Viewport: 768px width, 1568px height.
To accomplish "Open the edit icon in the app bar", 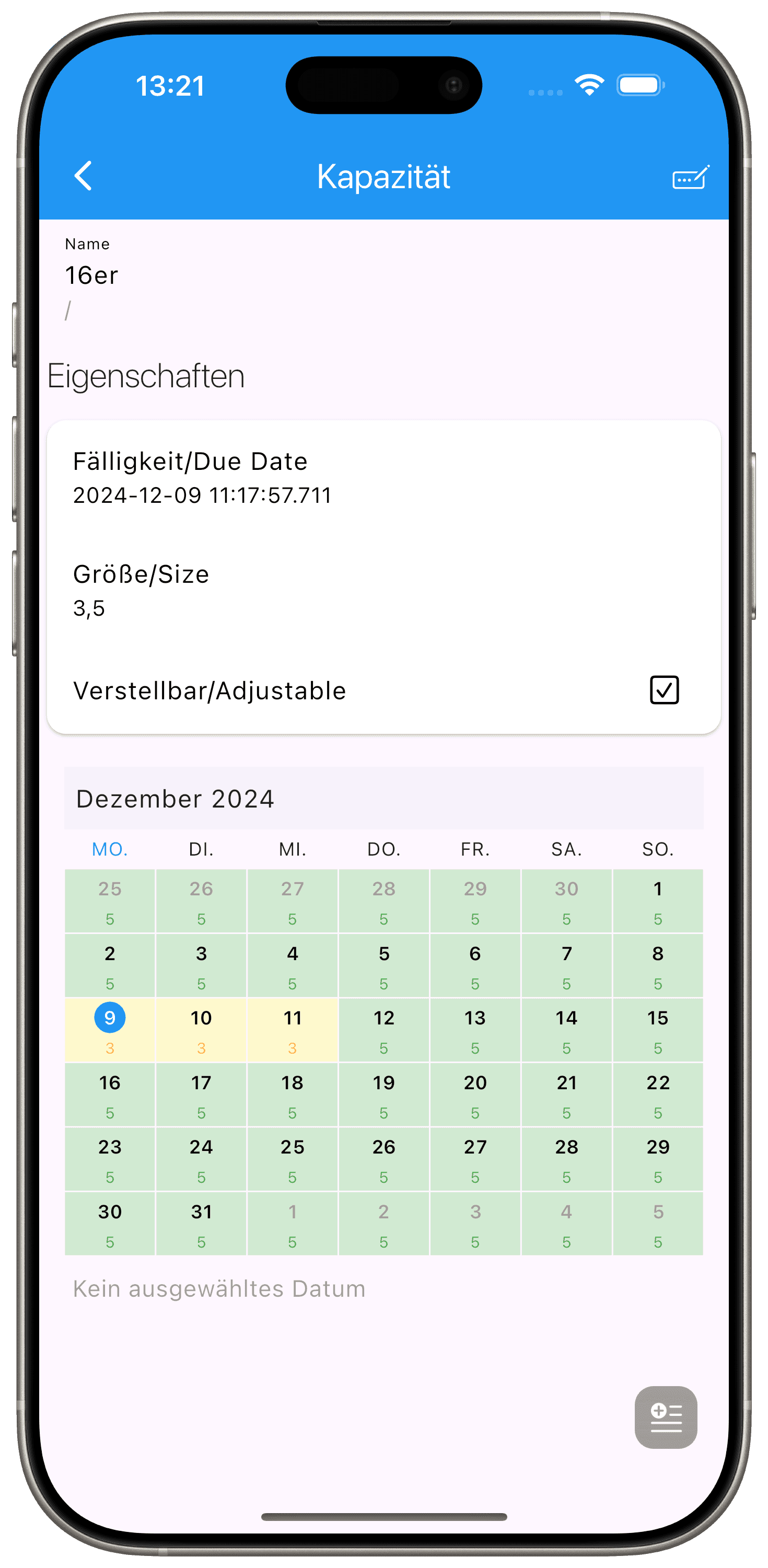I will 690,177.
